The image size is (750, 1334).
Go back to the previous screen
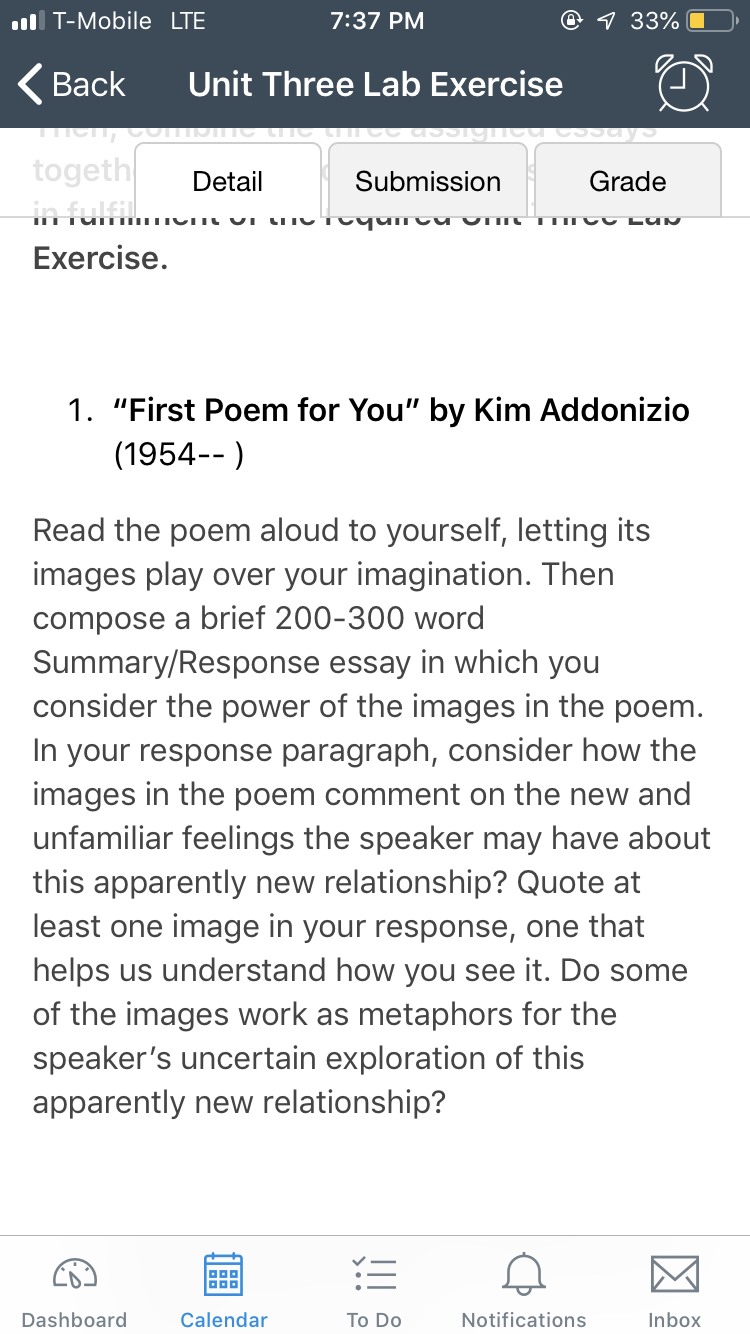point(72,84)
